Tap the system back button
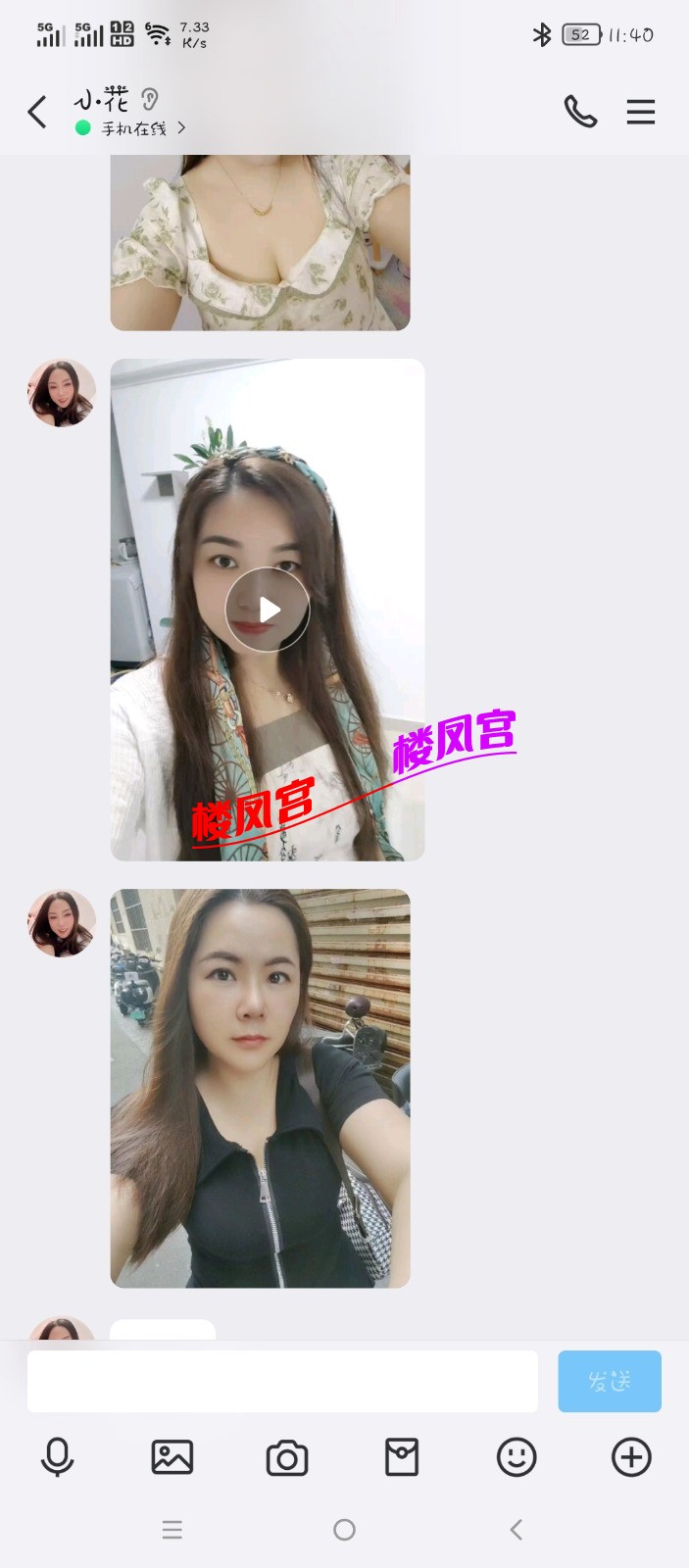 [517, 1530]
